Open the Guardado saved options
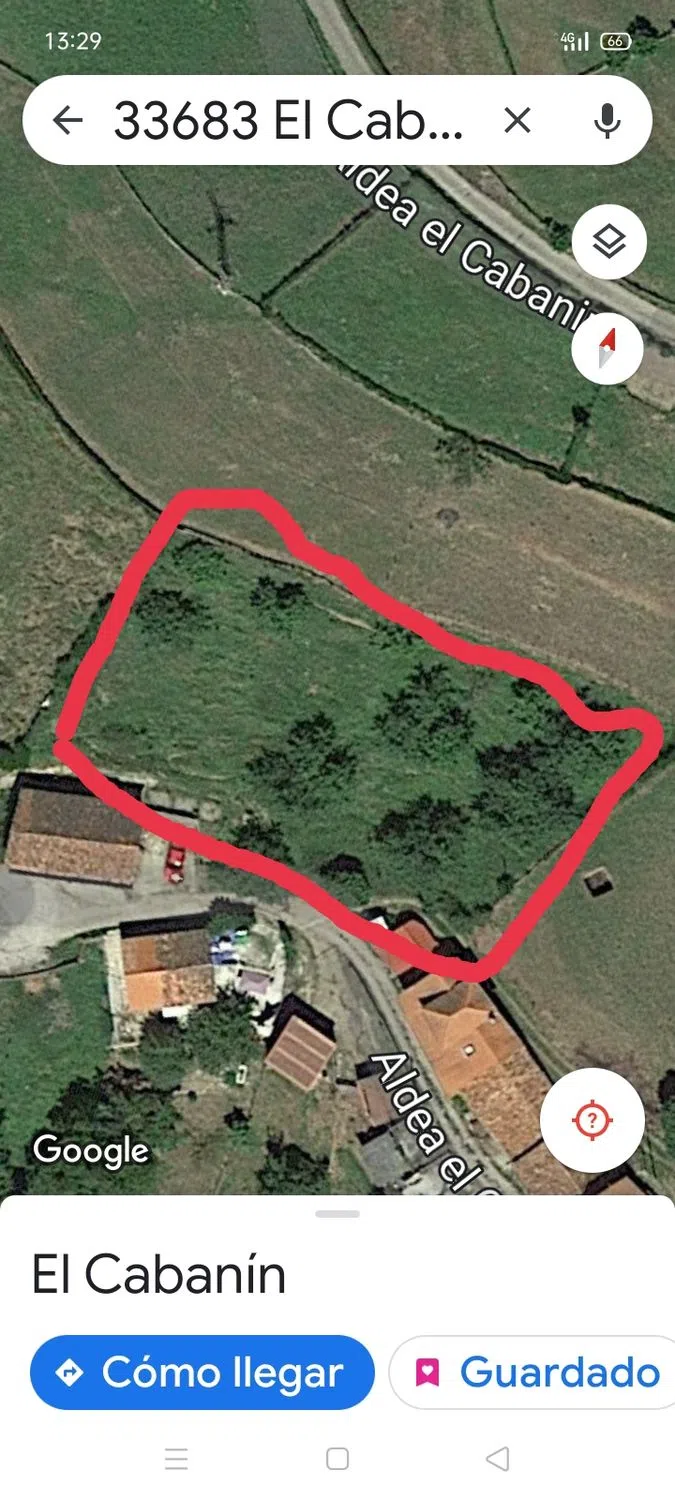The image size is (675, 1500). (x=535, y=1372)
